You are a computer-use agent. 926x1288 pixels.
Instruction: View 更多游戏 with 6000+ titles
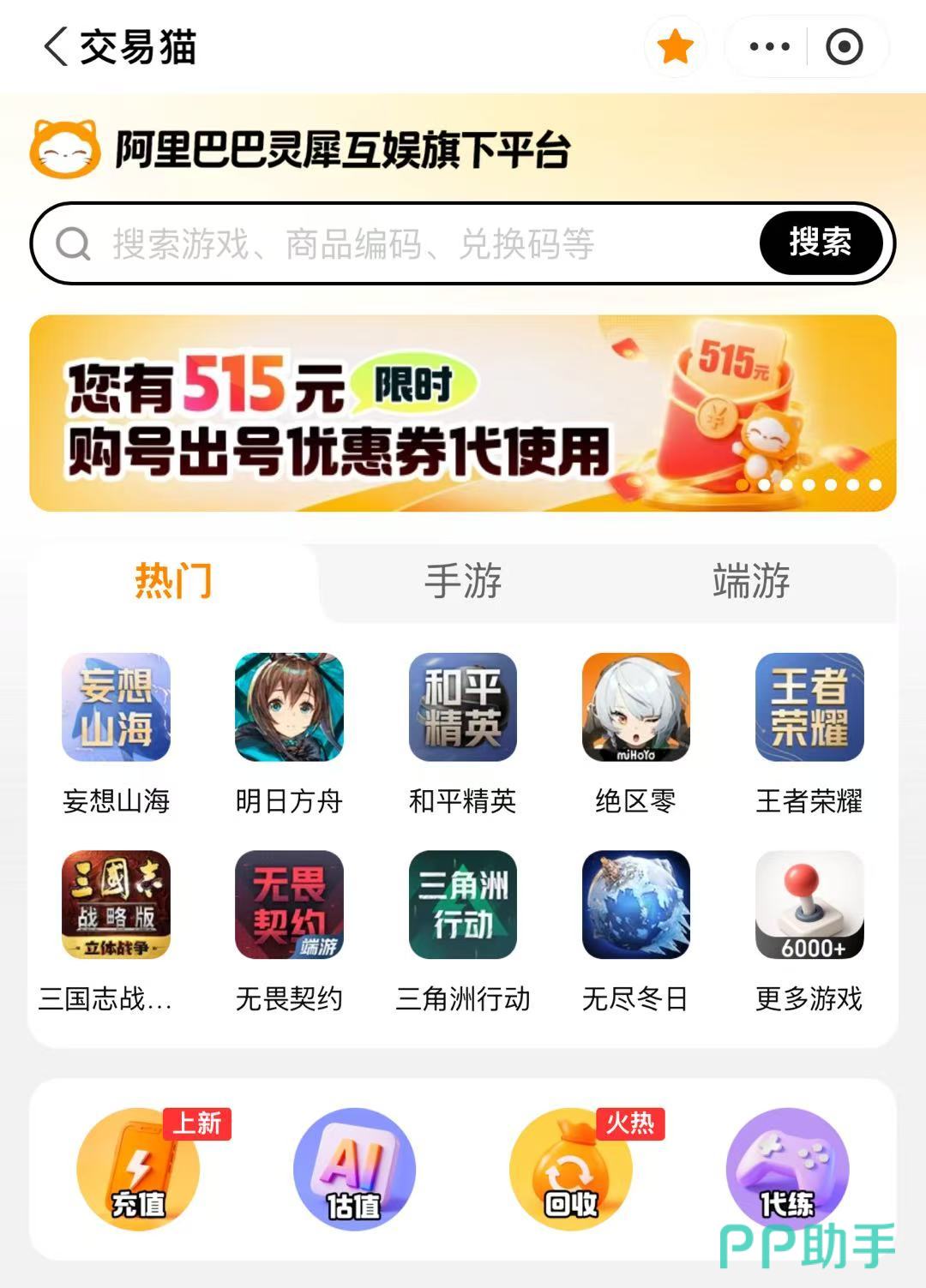tap(809, 932)
